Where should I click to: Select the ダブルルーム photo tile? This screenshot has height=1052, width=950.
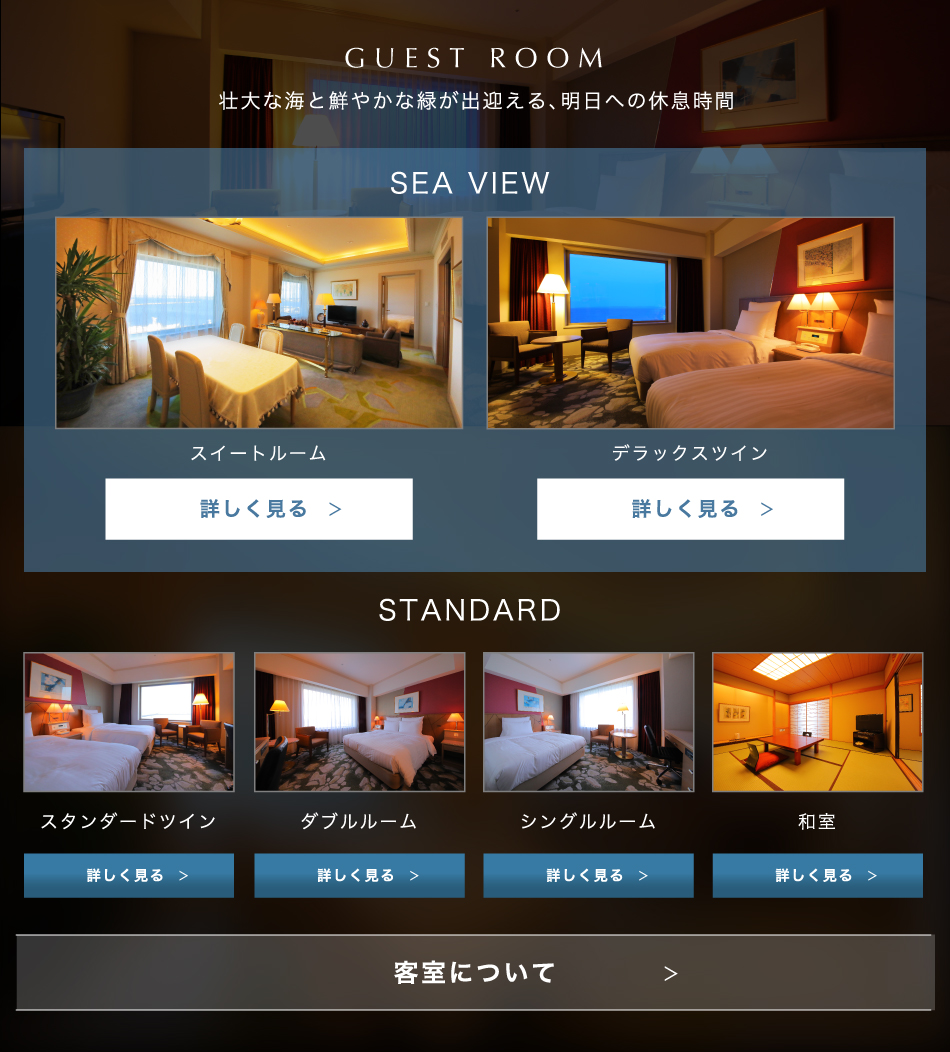pyautogui.click(x=359, y=722)
